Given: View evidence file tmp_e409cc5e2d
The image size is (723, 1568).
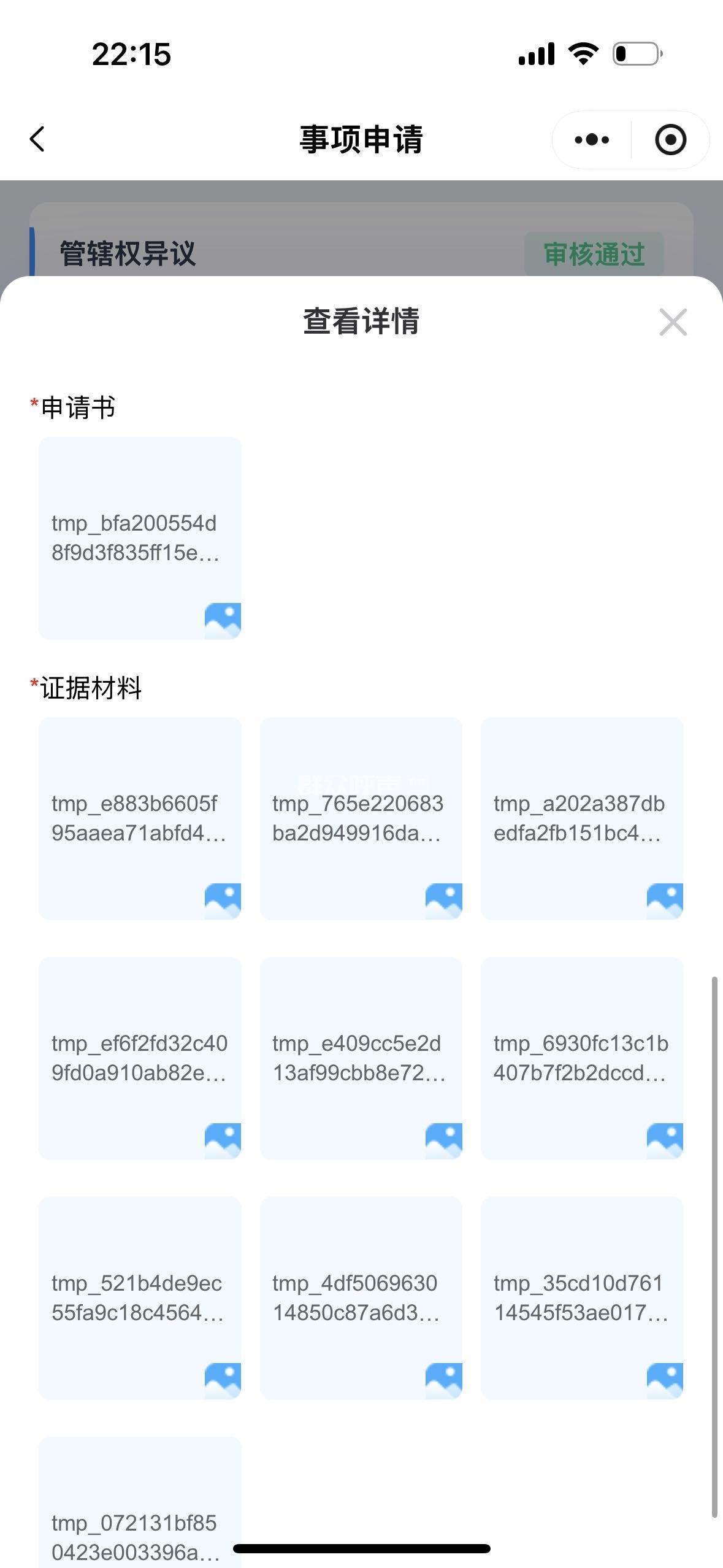Looking at the screenshot, I should pos(361,1058).
